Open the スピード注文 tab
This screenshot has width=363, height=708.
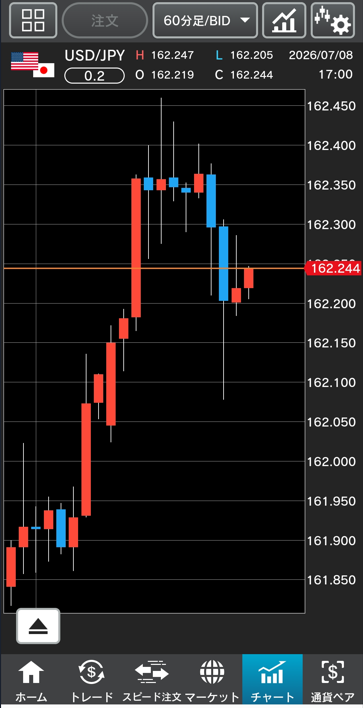click(x=151, y=680)
